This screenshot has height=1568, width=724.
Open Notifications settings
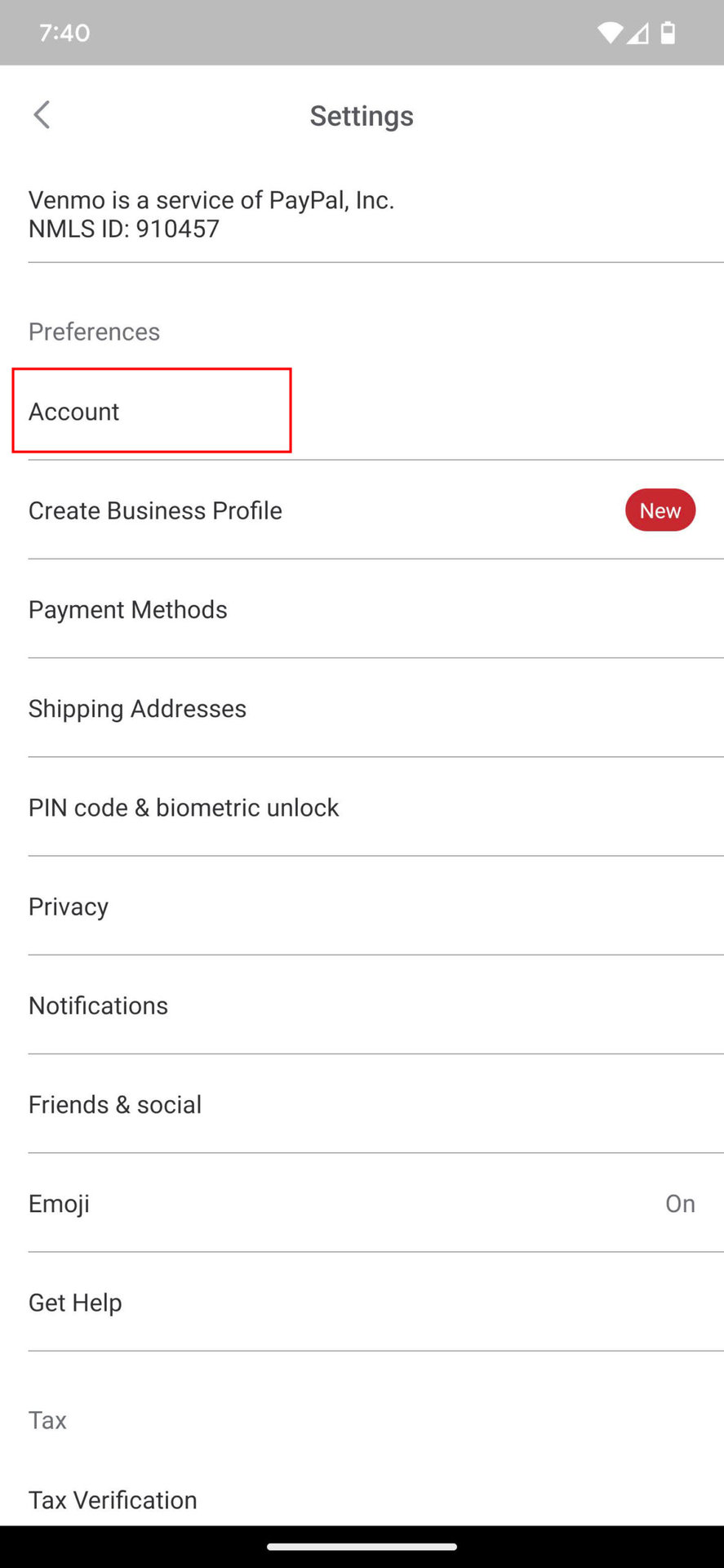point(98,1005)
